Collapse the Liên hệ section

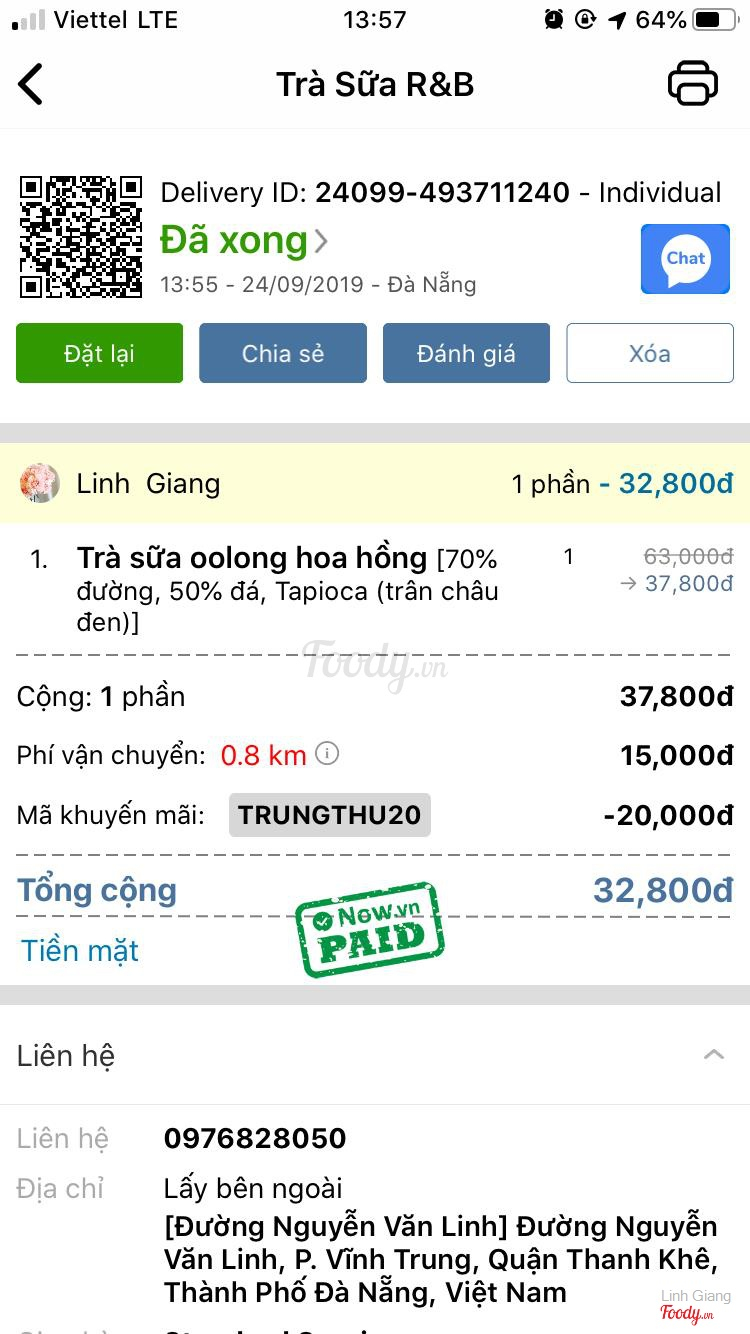(x=713, y=1055)
